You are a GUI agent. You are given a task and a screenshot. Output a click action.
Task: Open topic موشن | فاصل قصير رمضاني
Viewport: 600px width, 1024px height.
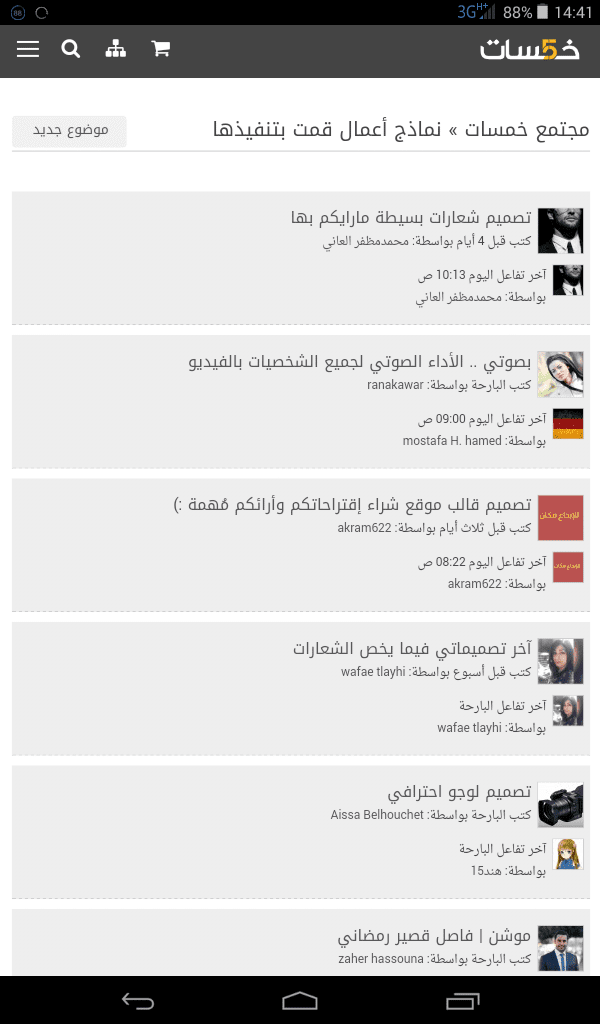(434, 937)
